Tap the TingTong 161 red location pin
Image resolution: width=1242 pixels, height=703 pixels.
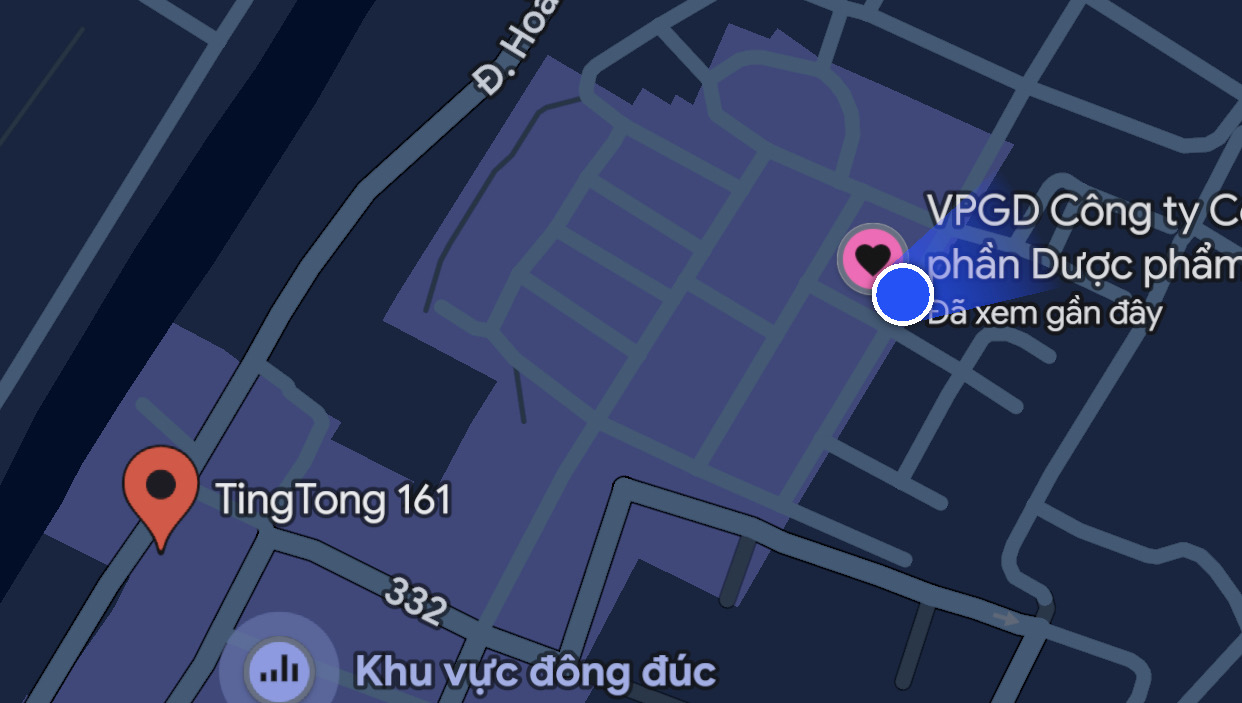pos(160,490)
